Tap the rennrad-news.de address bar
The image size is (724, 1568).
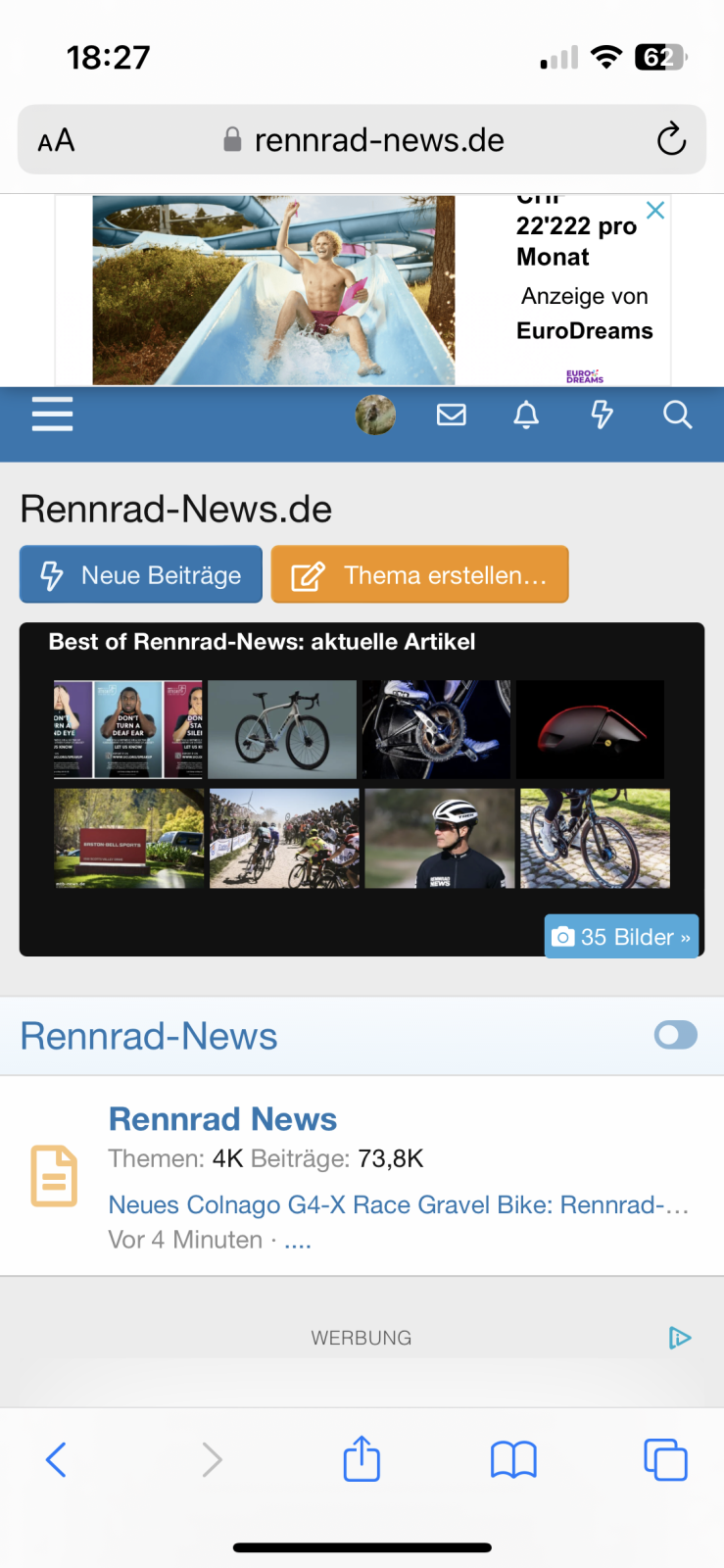pyautogui.click(x=377, y=140)
